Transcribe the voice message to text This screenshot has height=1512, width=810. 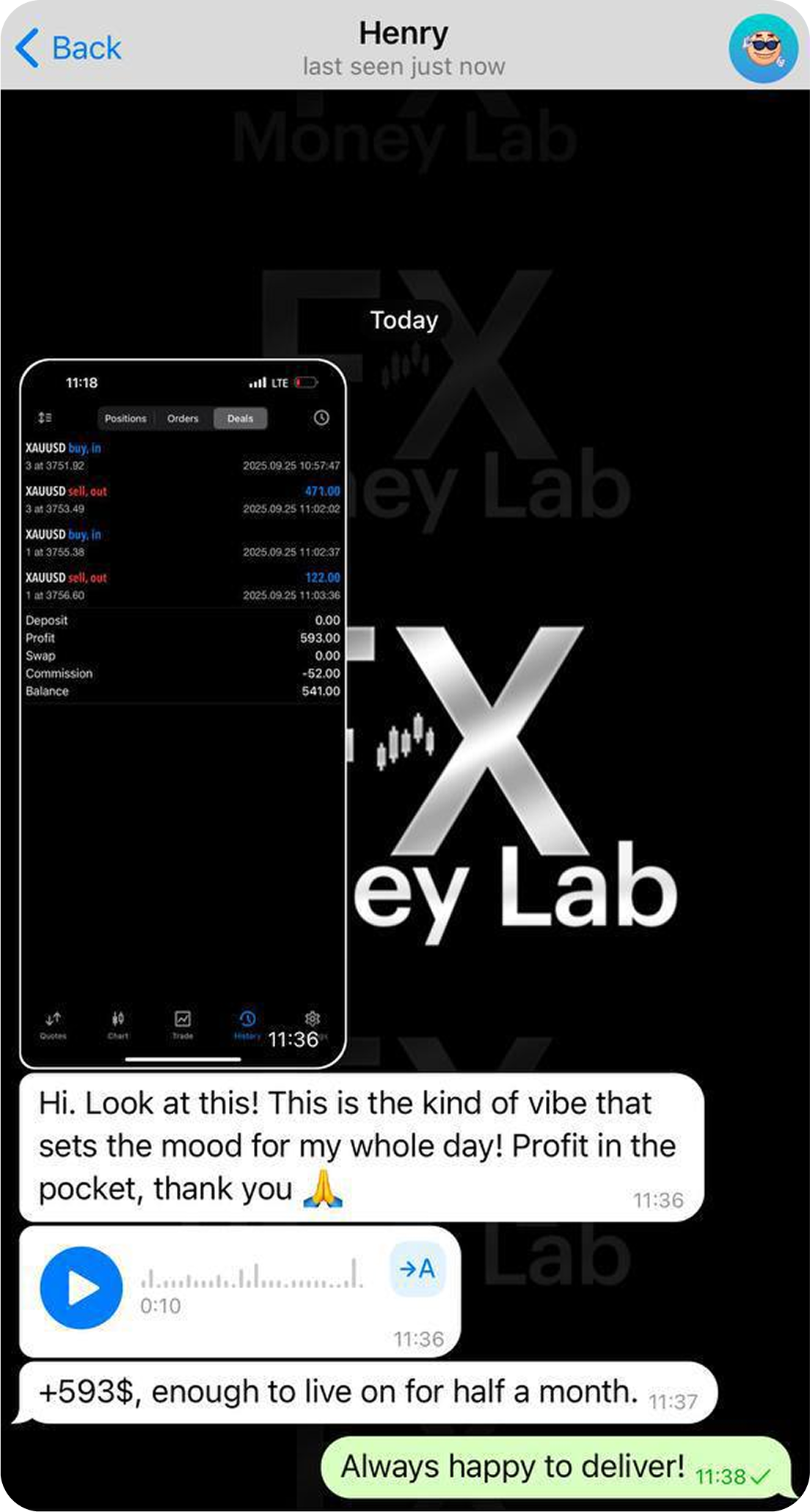coord(417,1268)
